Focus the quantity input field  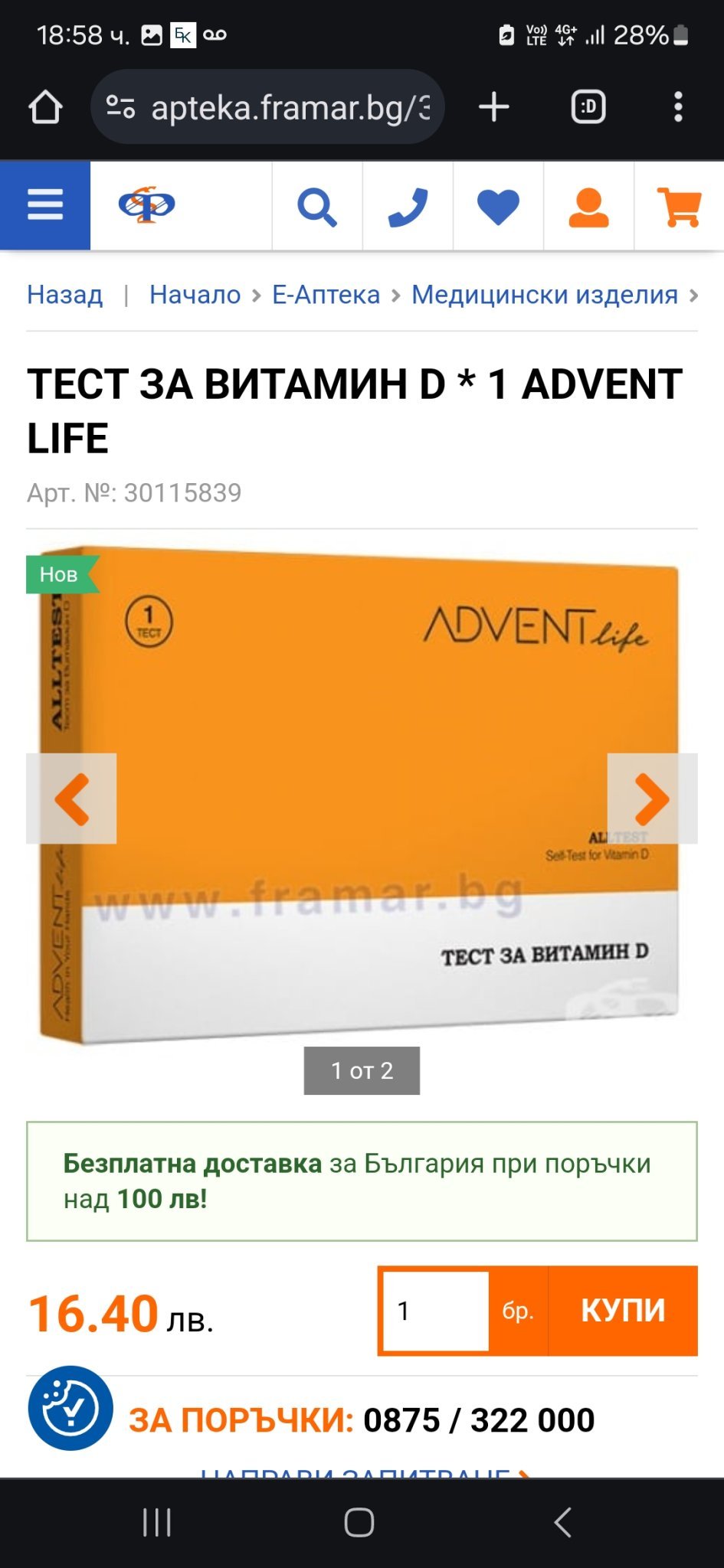[x=434, y=1311]
